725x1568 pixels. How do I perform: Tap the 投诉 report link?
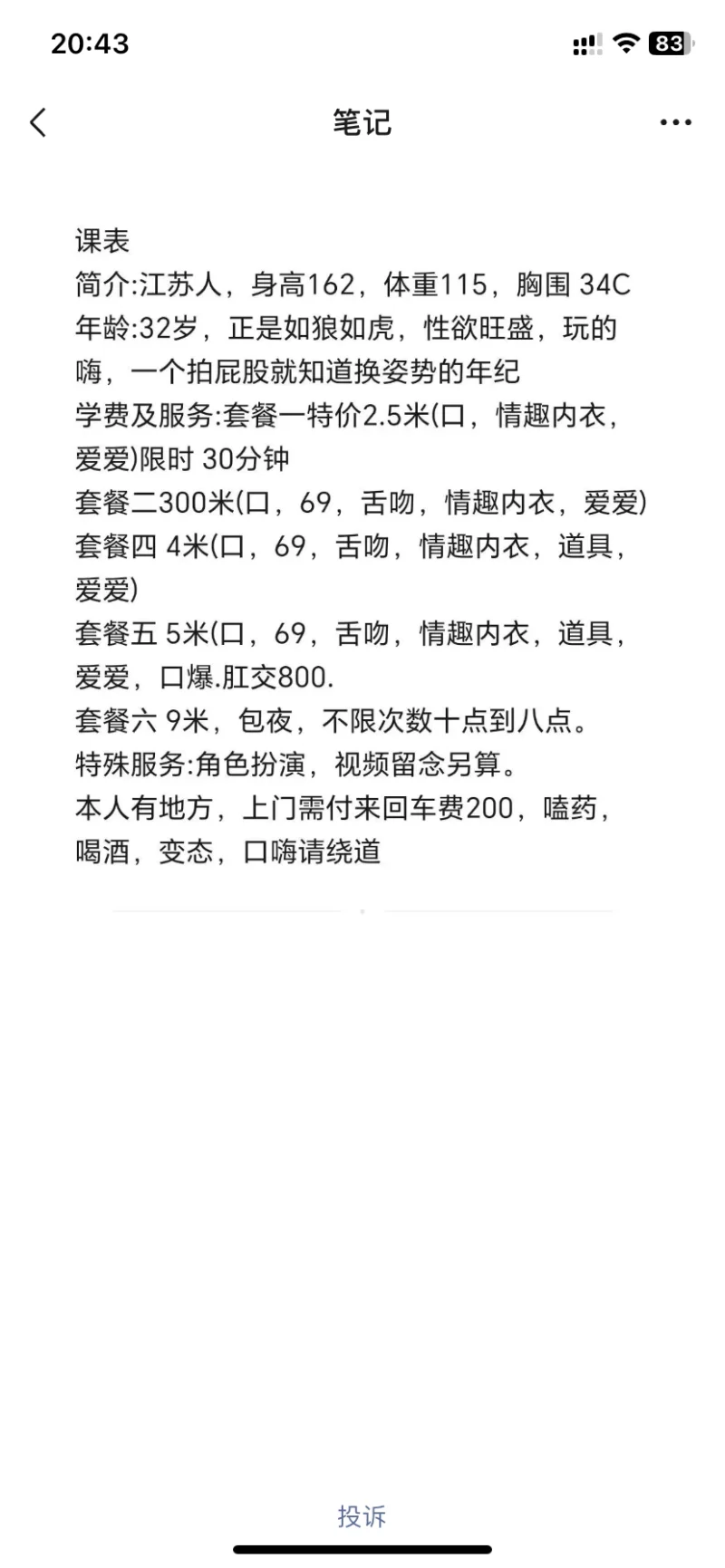pos(362,1516)
